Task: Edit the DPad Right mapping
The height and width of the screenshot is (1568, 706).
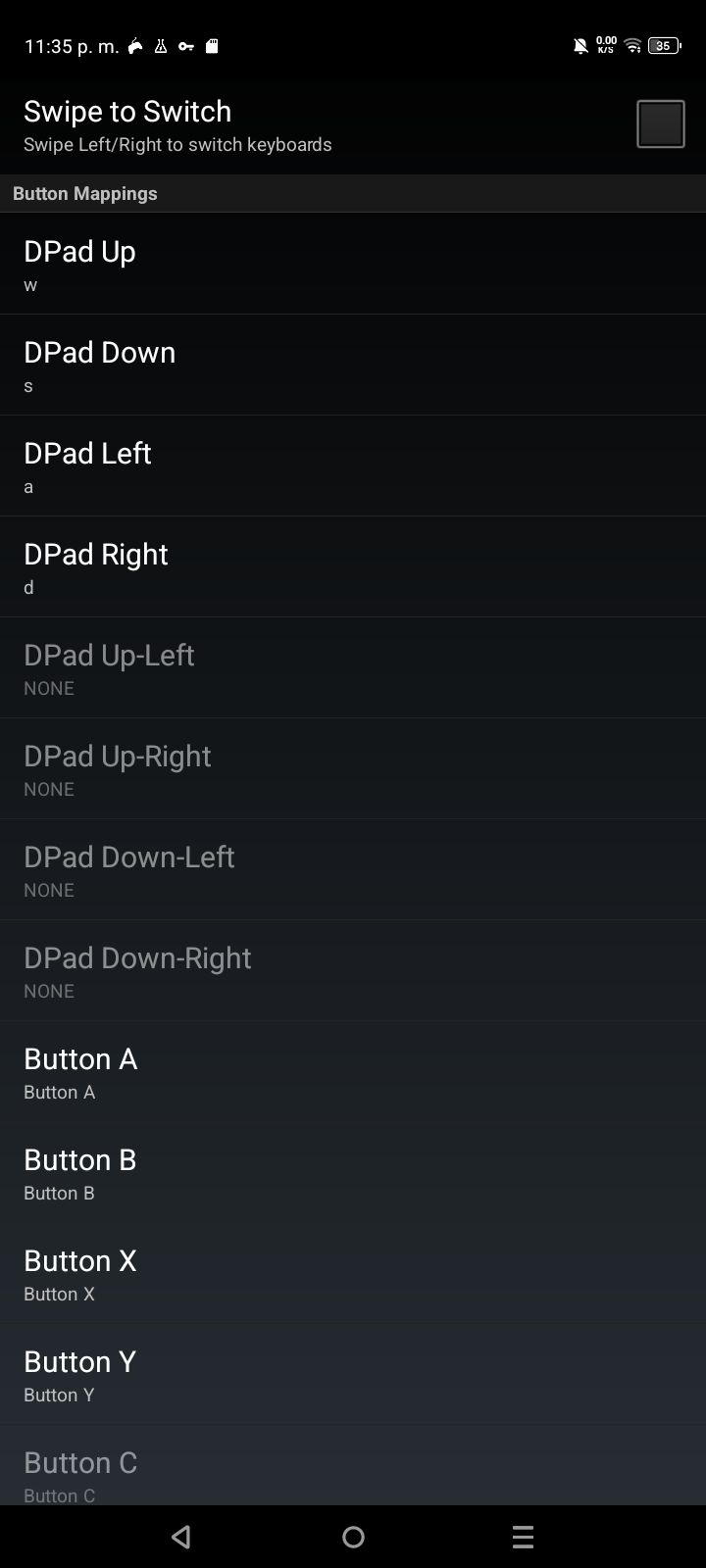Action: click(353, 566)
